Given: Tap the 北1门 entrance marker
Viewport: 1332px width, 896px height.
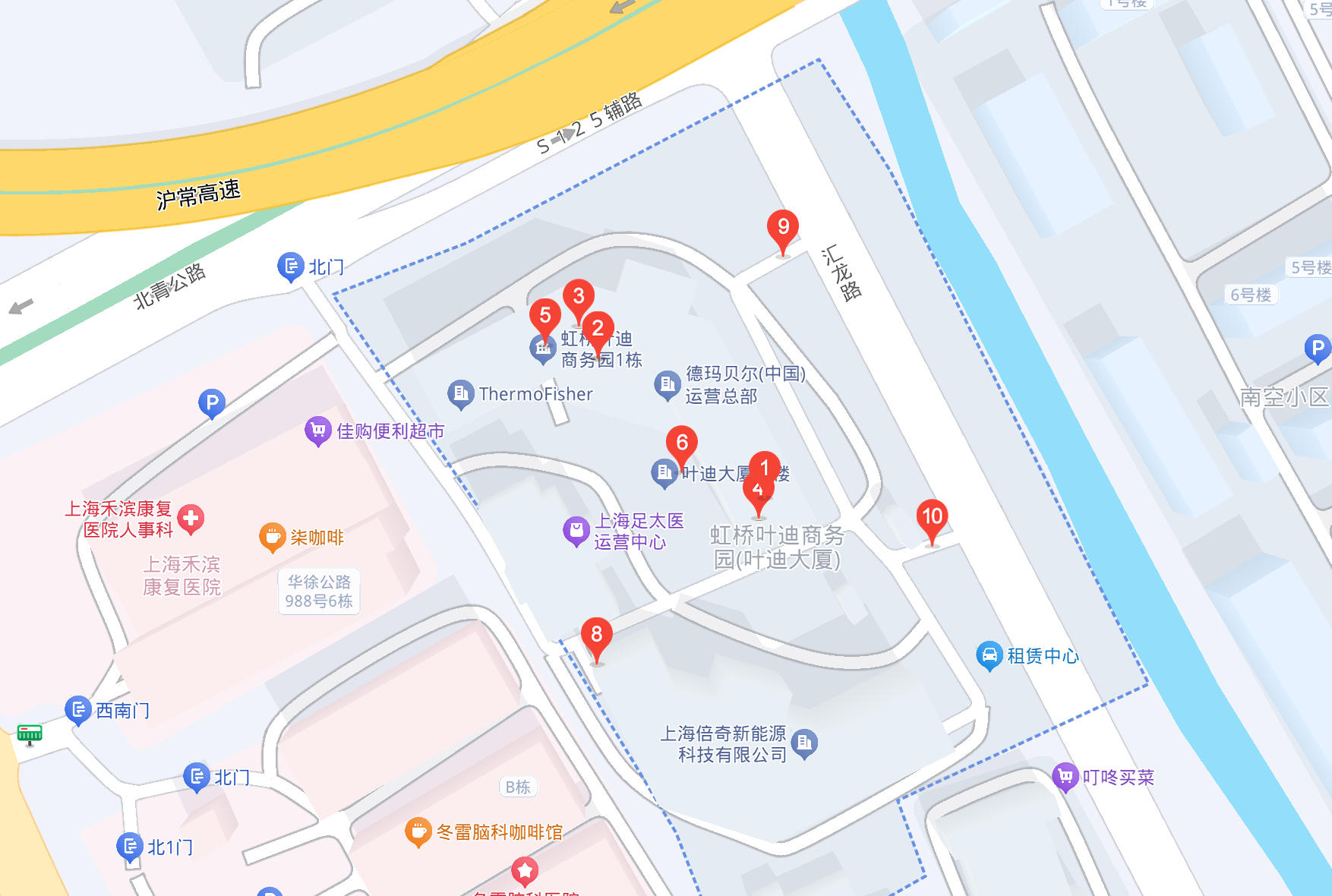Looking at the screenshot, I should click(130, 847).
